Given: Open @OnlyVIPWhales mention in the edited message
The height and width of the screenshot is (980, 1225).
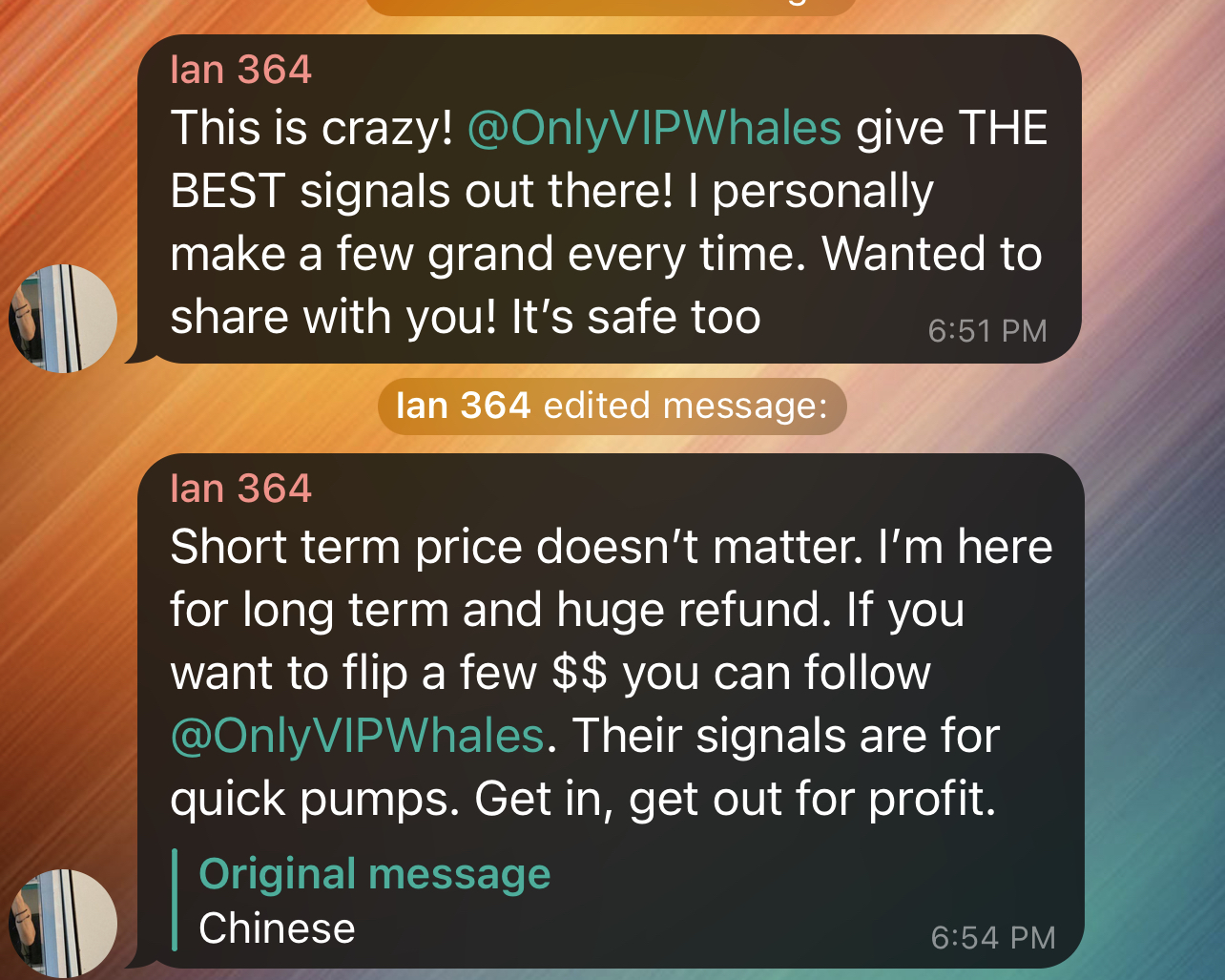Looking at the screenshot, I should click(x=357, y=736).
